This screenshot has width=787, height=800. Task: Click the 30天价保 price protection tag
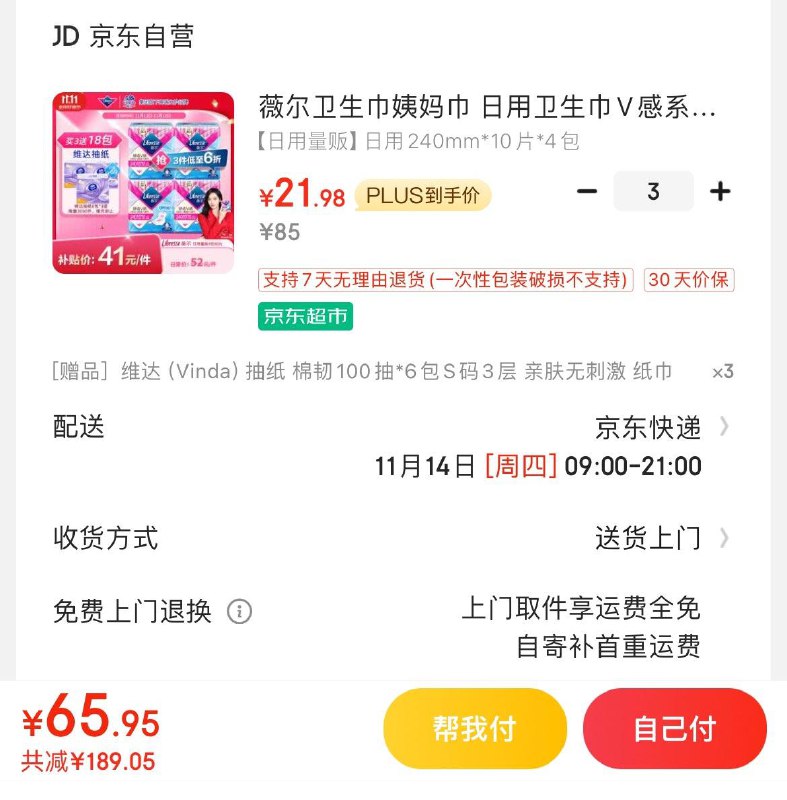[690, 280]
